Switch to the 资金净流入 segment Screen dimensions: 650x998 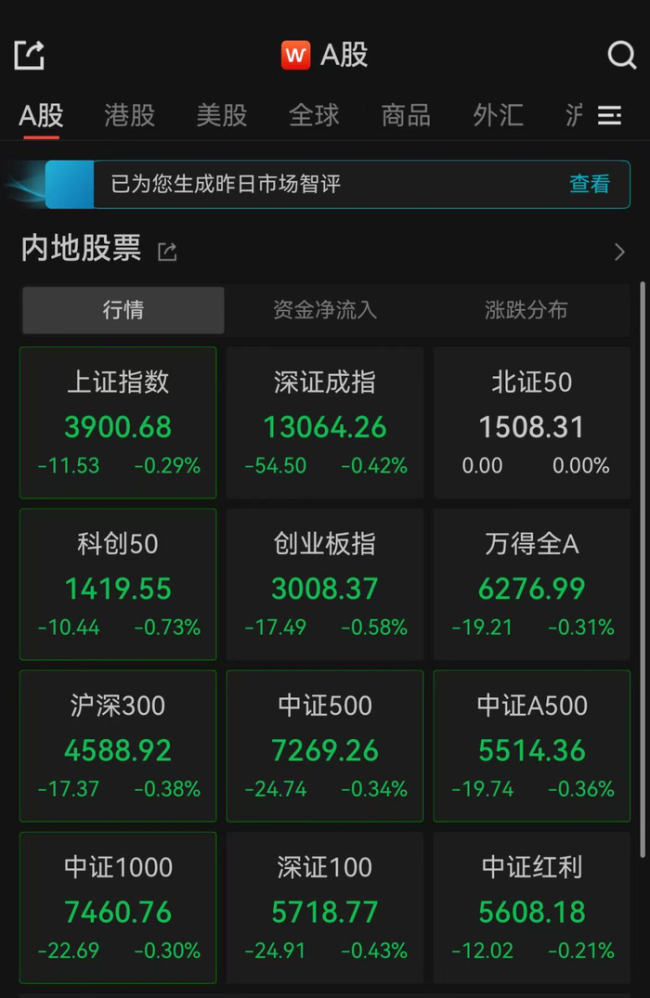[325, 310]
